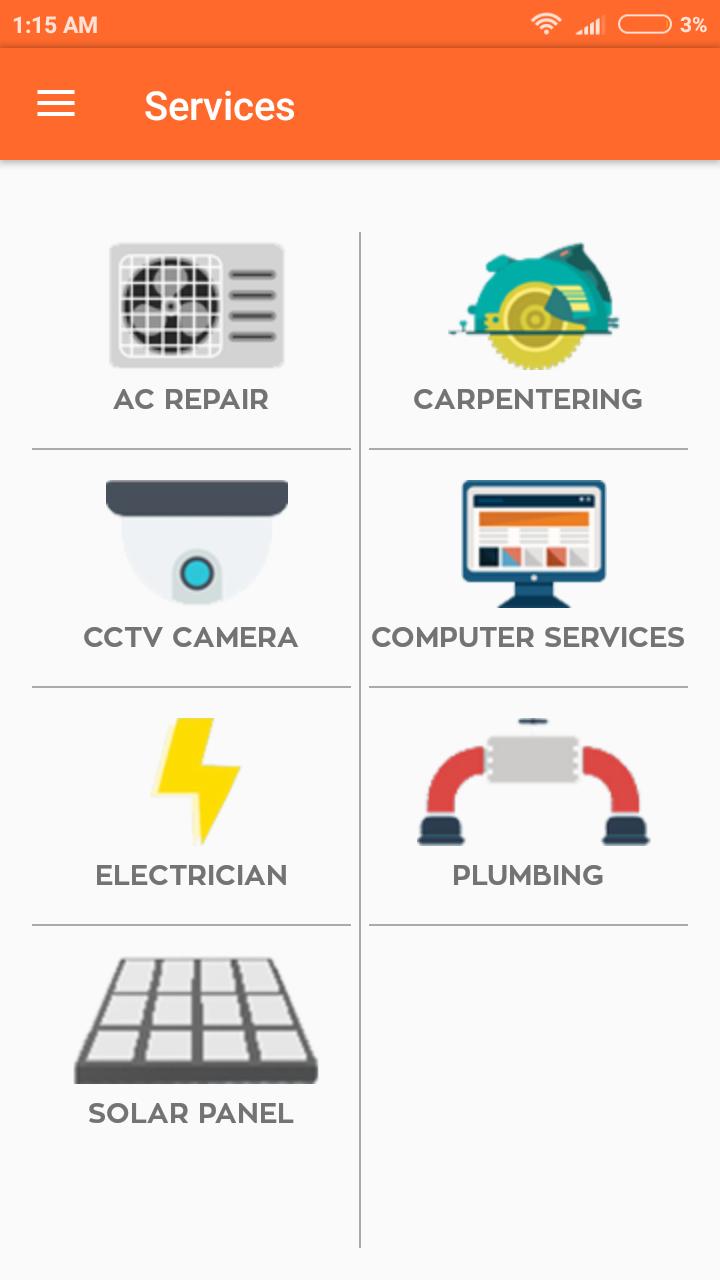
Task: Open the Carpentering service tile
Action: pyautogui.click(x=528, y=330)
